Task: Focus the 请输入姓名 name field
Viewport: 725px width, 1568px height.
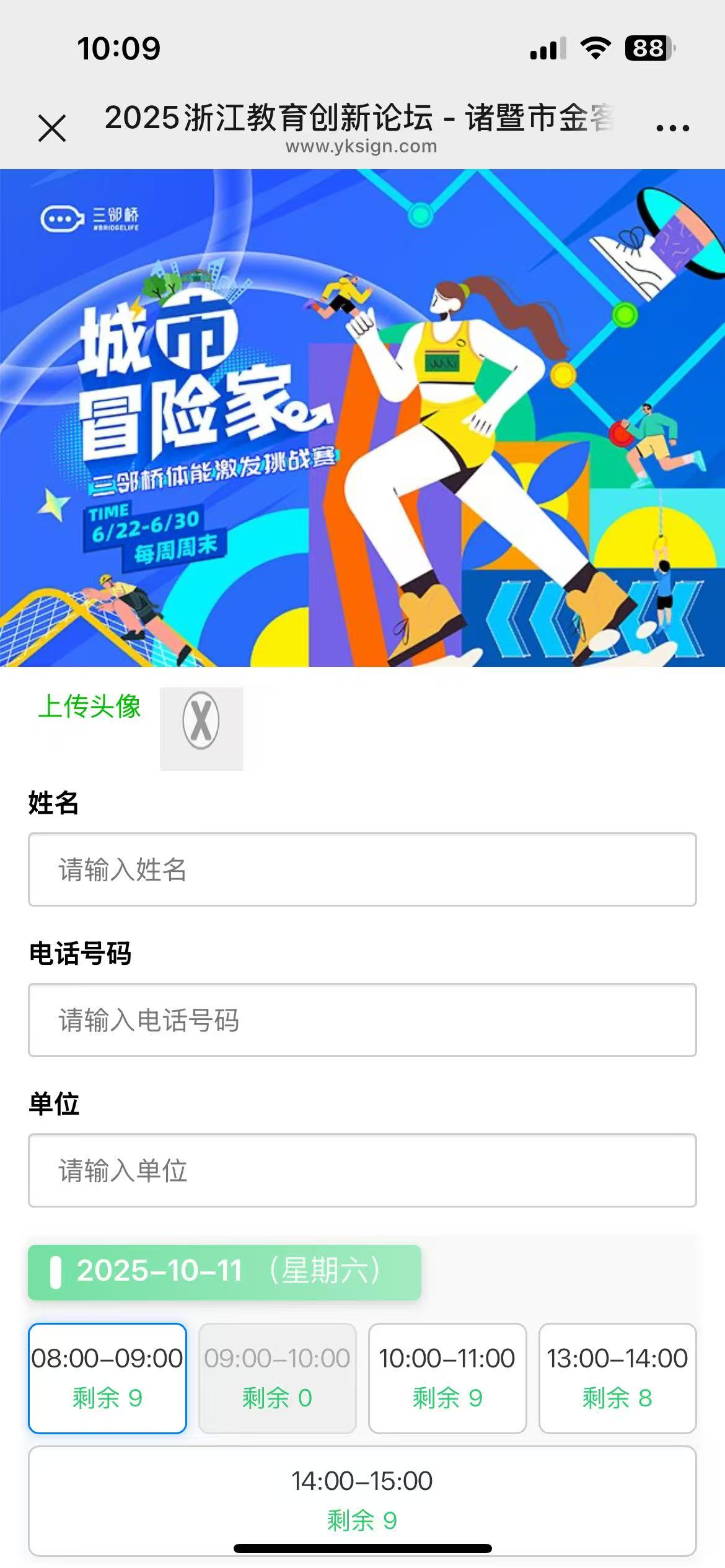Action: point(362,869)
